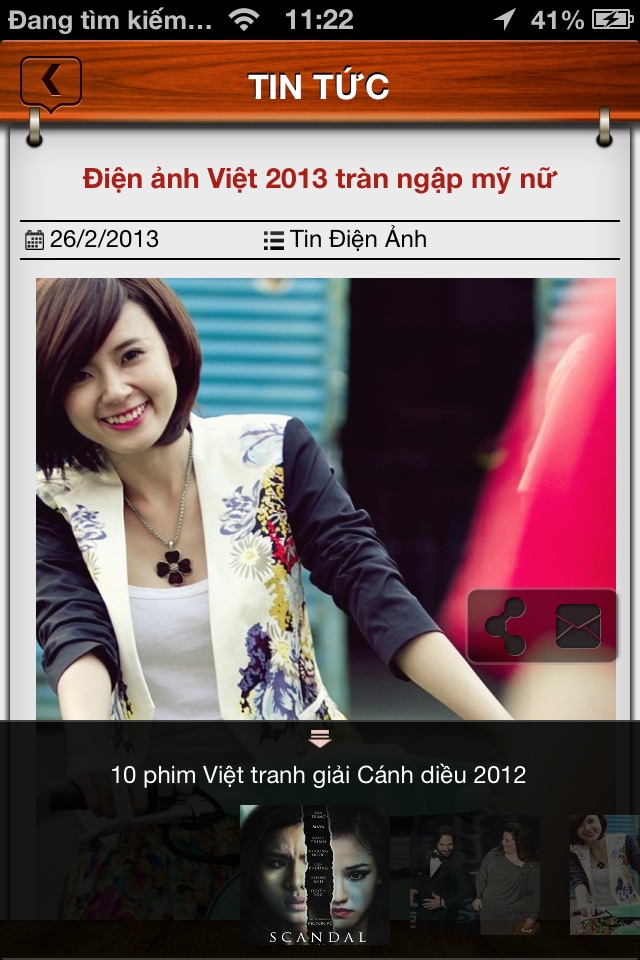Open the Scandal poster article
Image resolution: width=640 pixels, height=960 pixels.
click(x=314, y=875)
